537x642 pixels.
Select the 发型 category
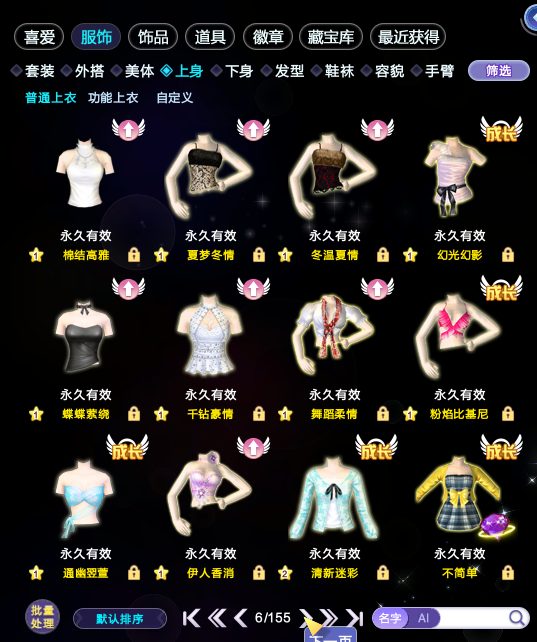click(283, 71)
